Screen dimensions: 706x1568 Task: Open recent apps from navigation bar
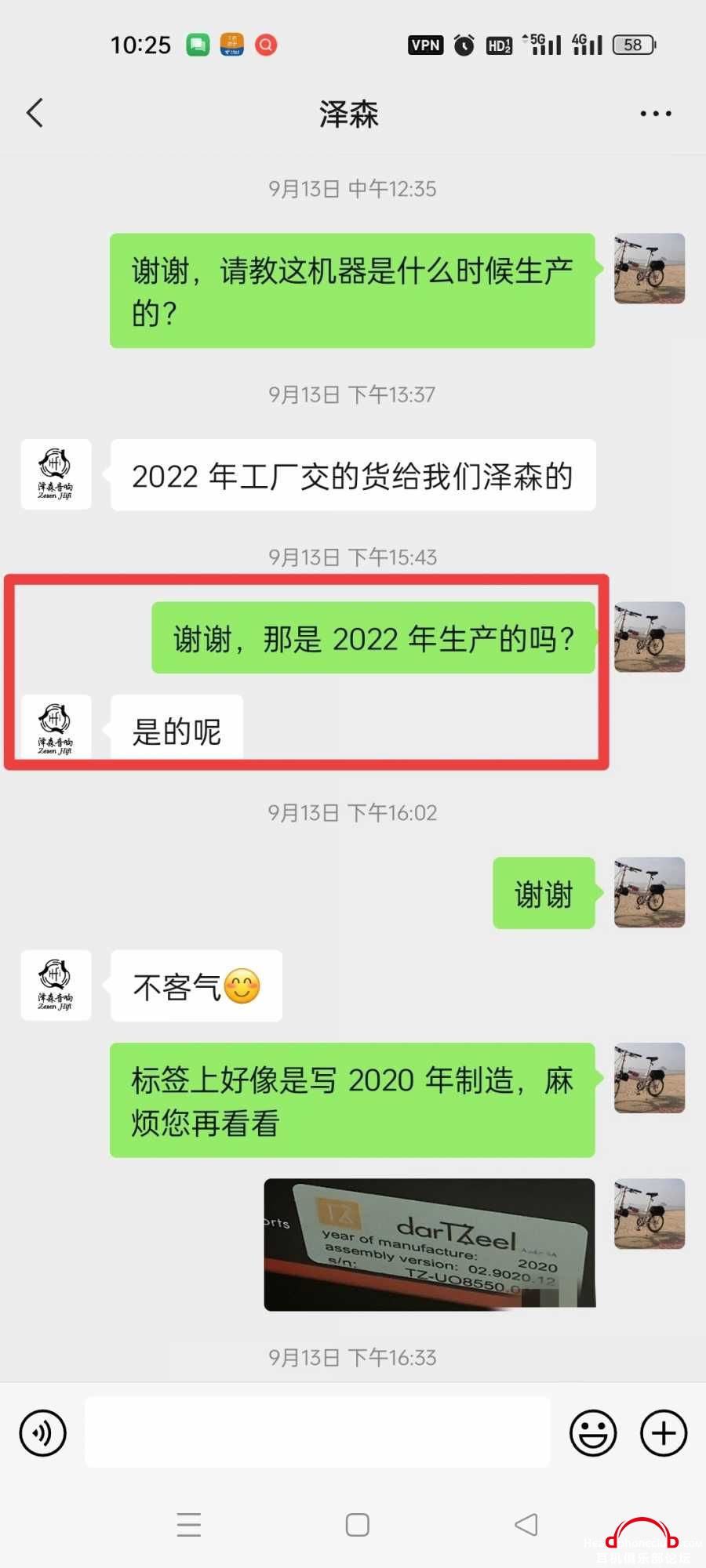pos(188,1524)
